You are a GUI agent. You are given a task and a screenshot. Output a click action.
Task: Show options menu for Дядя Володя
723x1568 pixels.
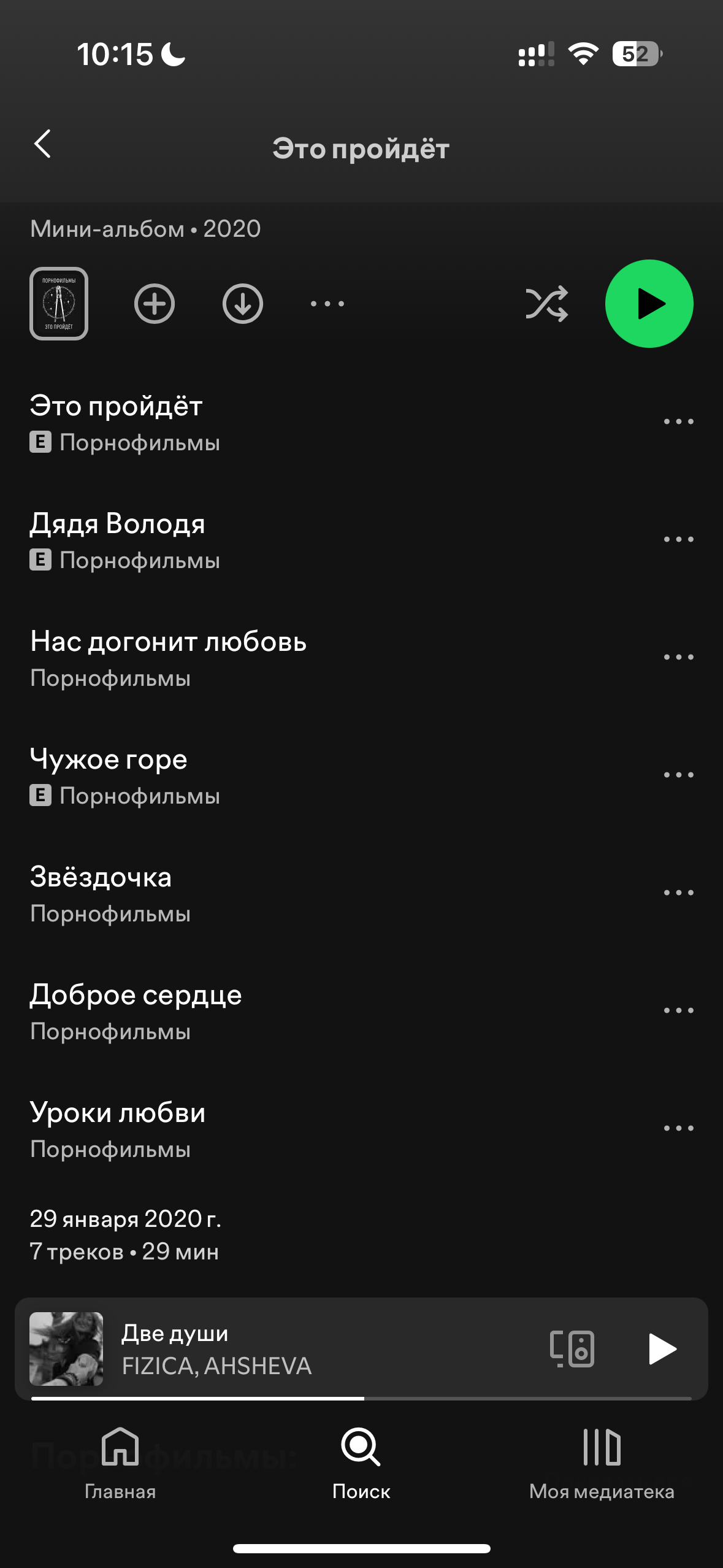pyautogui.click(x=678, y=539)
